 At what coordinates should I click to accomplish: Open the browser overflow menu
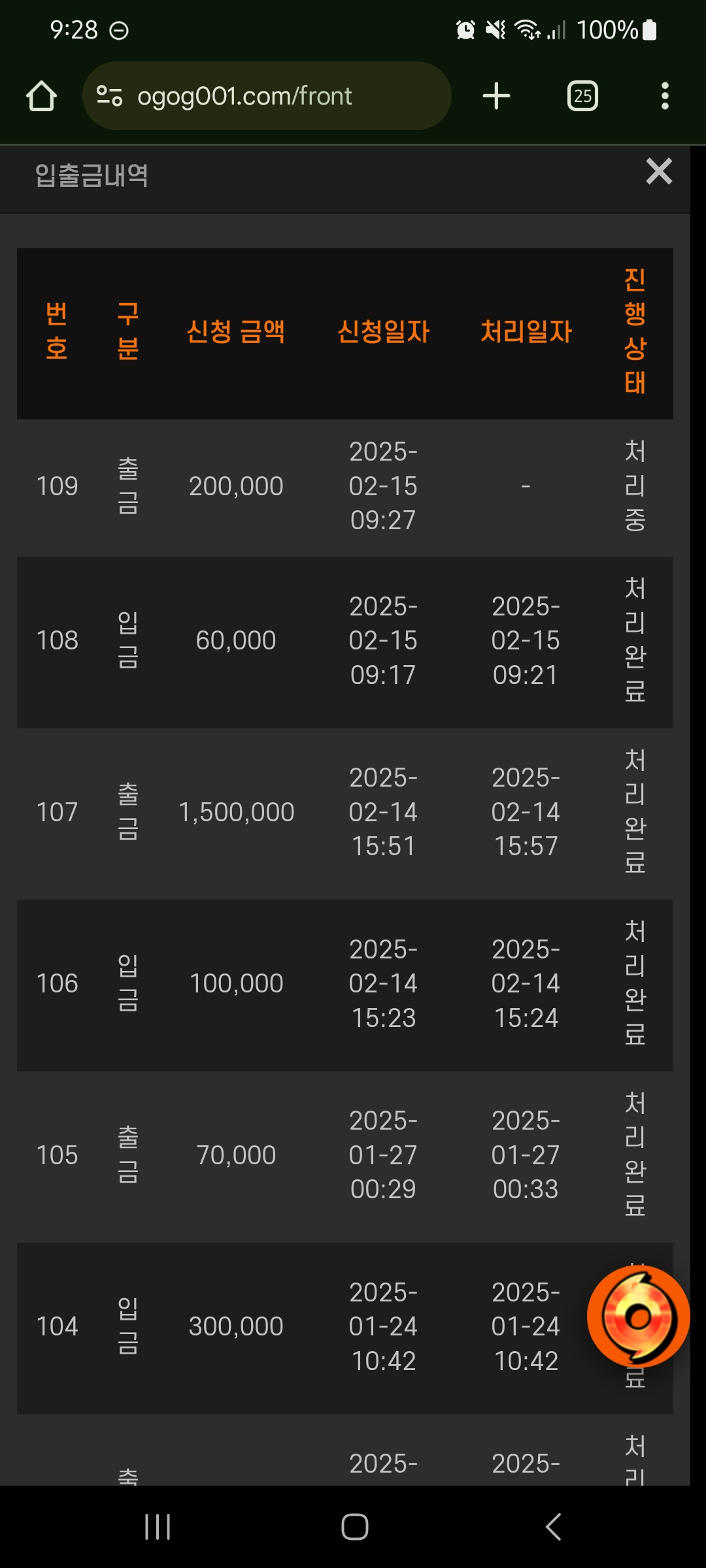pos(665,96)
